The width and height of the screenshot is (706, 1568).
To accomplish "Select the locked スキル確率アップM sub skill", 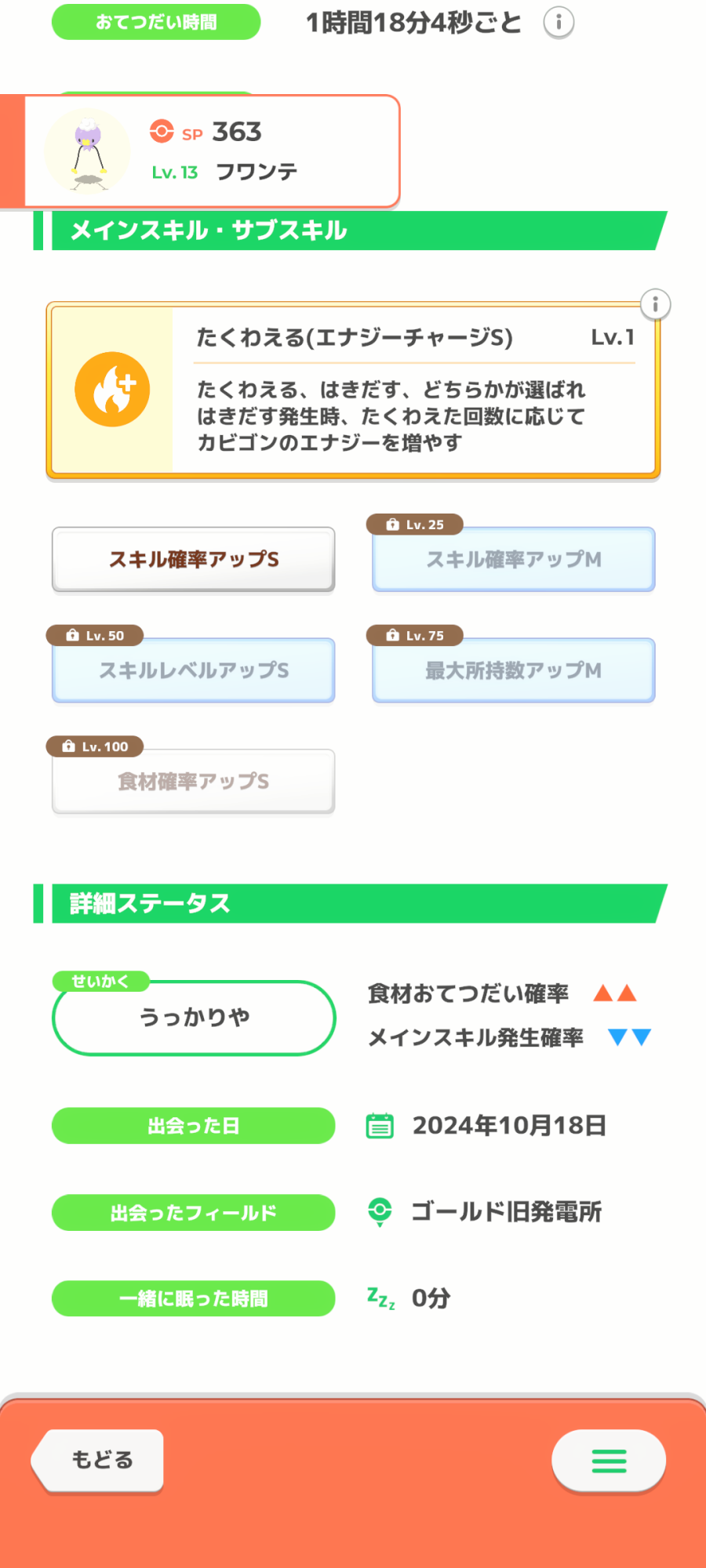I will [x=514, y=560].
